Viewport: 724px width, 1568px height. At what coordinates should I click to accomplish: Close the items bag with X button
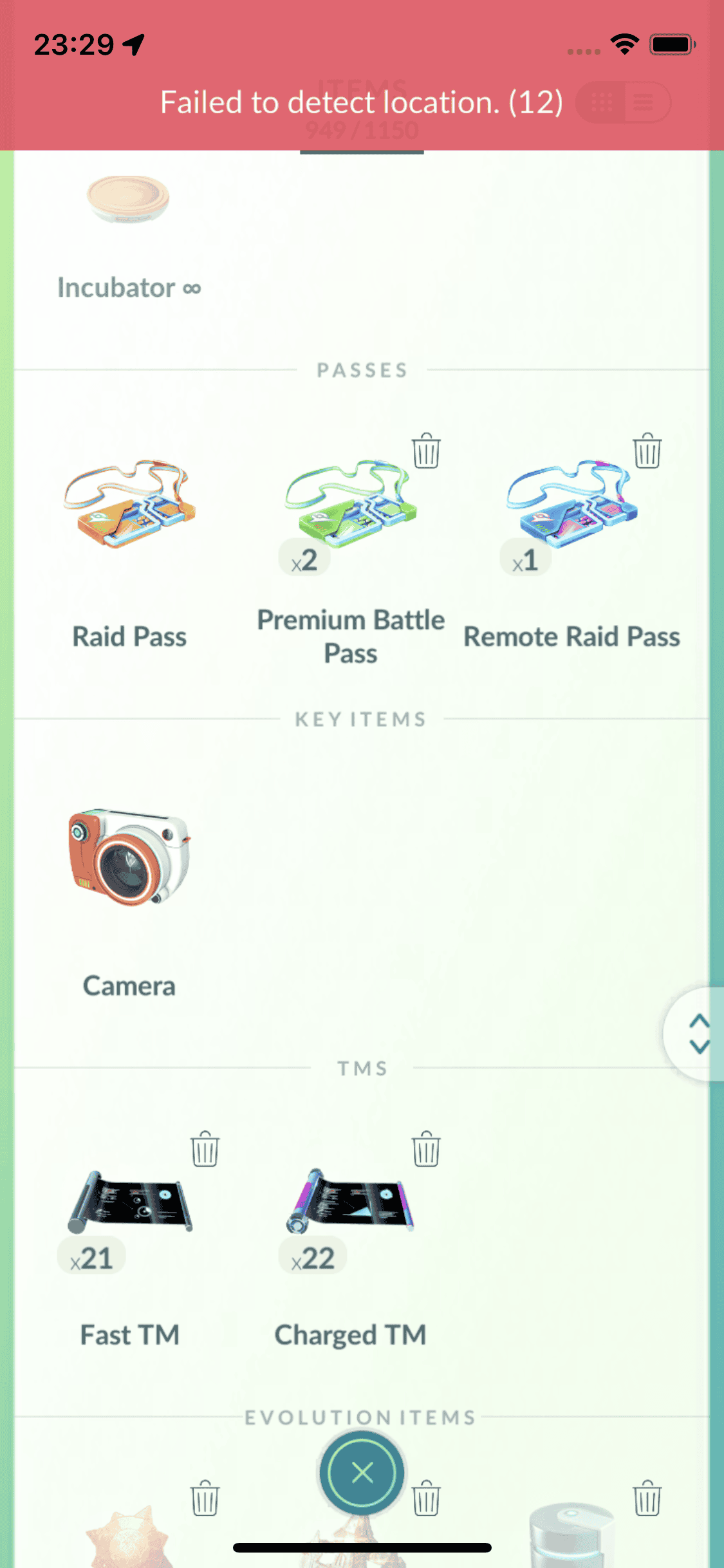click(362, 1472)
